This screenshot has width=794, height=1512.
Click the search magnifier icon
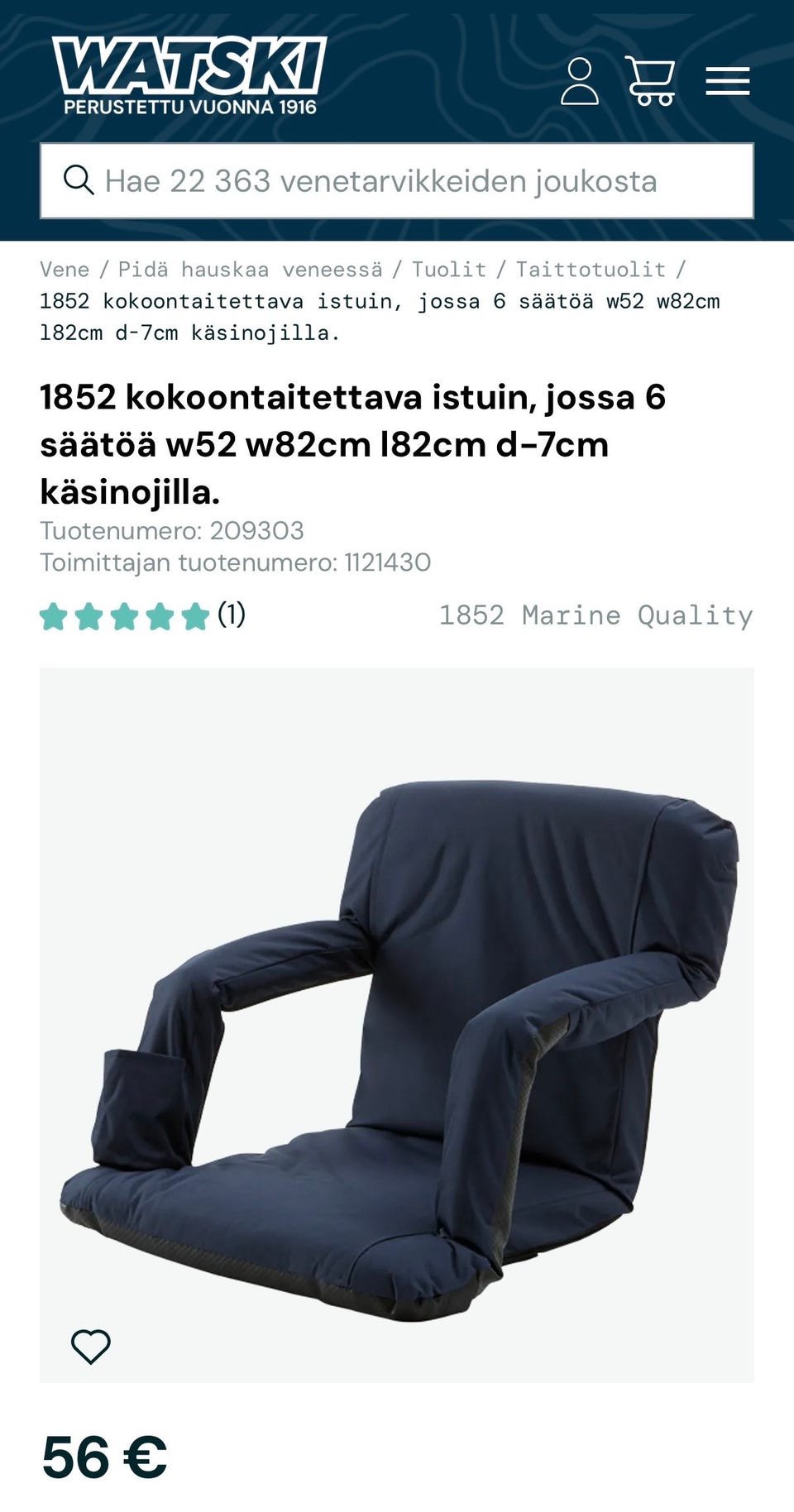80,180
